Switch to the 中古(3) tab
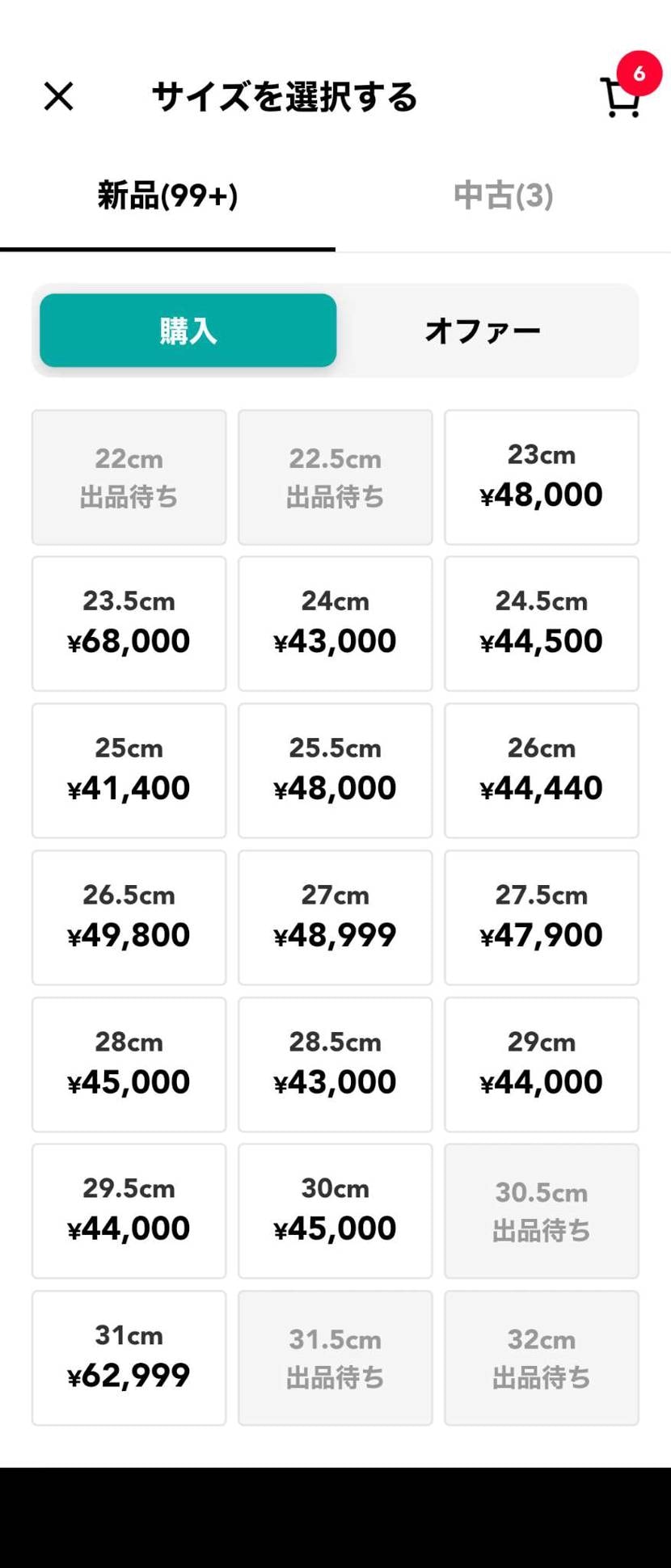 [x=503, y=196]
